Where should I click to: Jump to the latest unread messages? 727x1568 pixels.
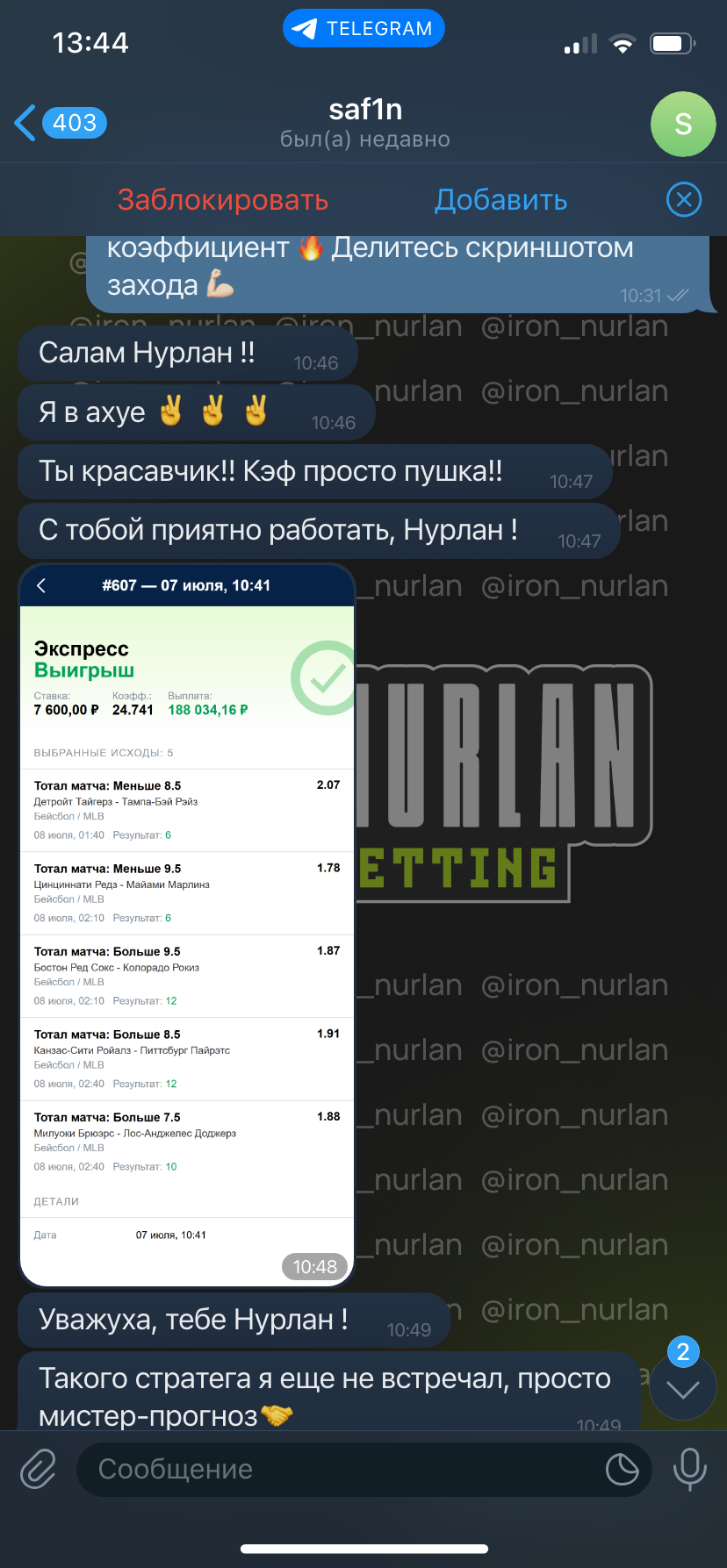coord(683,1386)
